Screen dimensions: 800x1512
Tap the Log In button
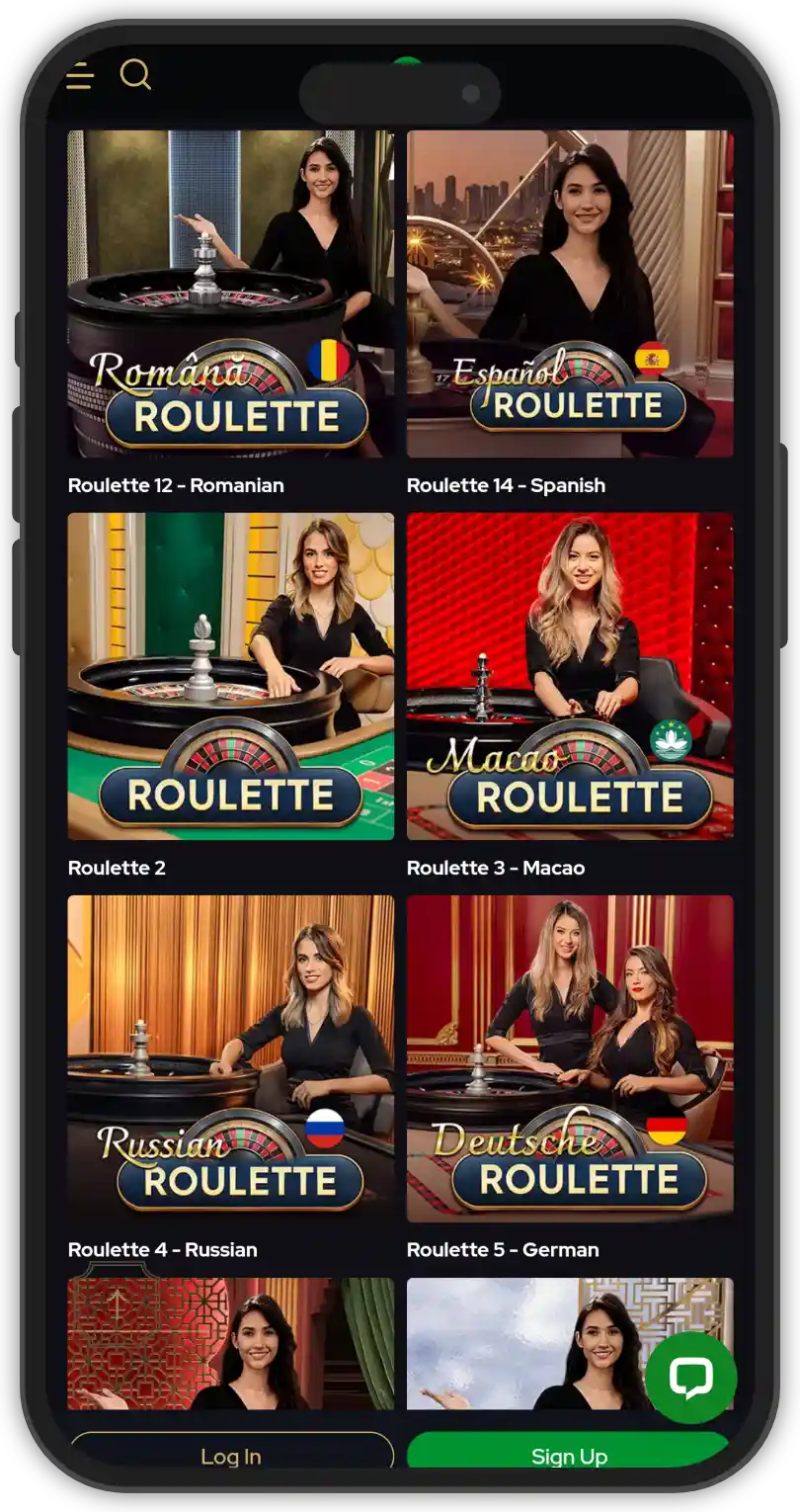[231, 1455]
